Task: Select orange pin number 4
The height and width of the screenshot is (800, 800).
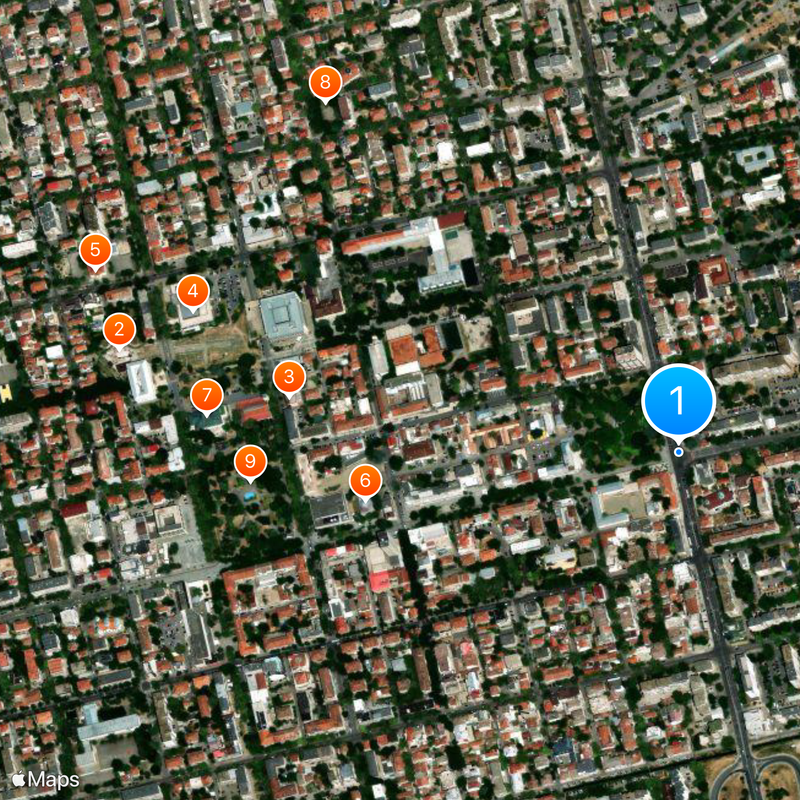Action: pyautogui.click(x=193, y=292)
